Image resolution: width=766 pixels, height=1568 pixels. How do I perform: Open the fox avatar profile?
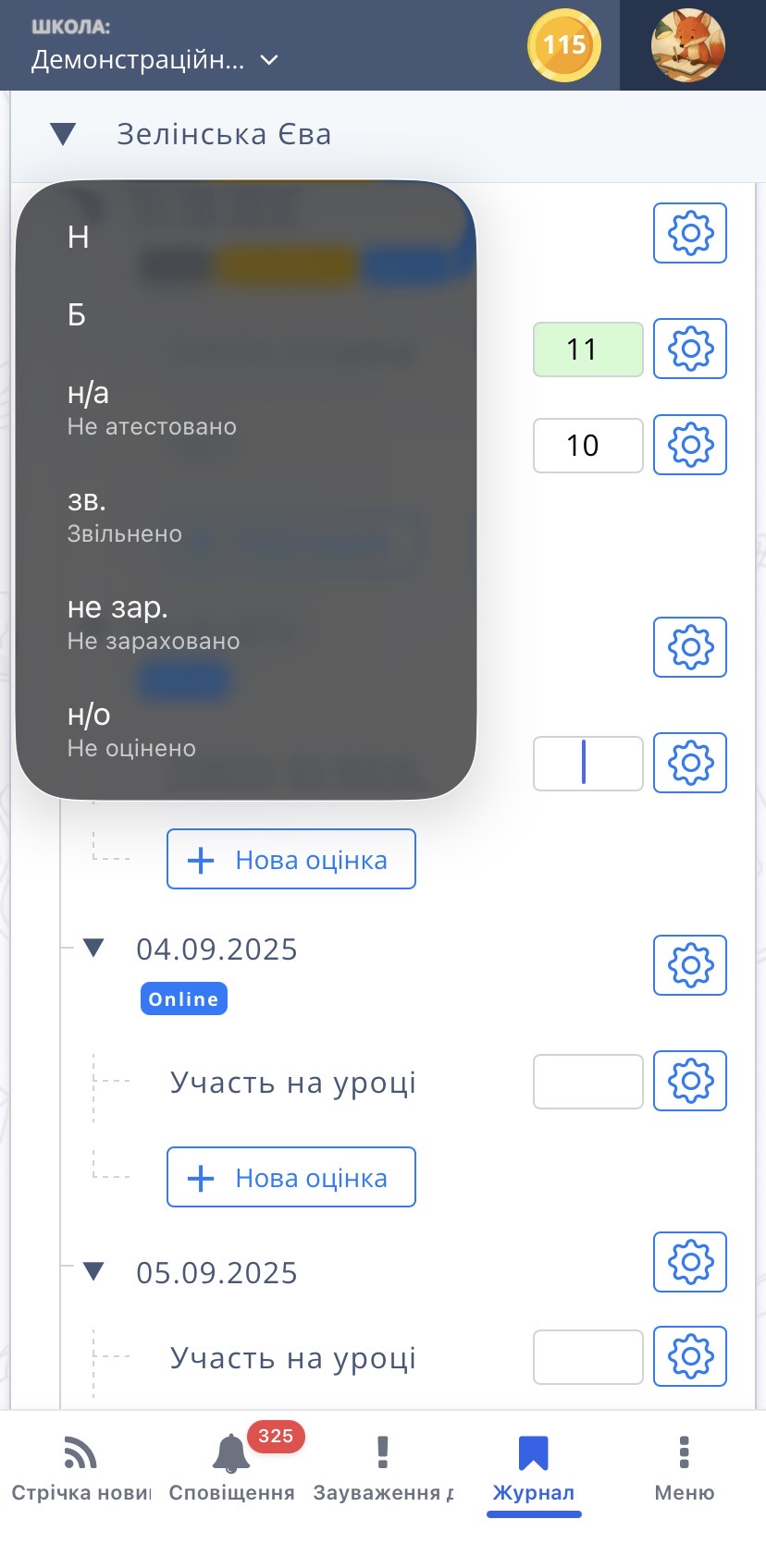[x=688, y=45]
